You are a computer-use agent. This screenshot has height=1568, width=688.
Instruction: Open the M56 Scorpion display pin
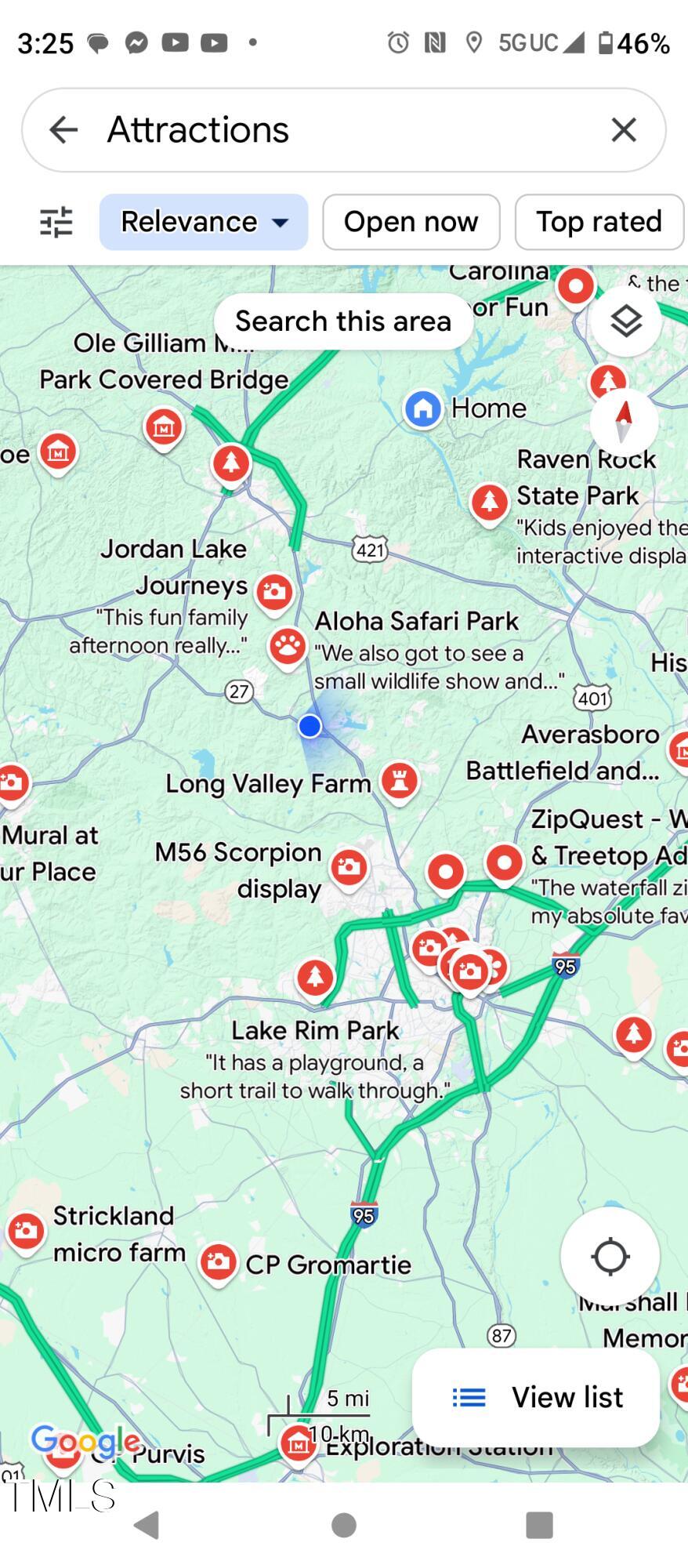(x=349, y=866)
